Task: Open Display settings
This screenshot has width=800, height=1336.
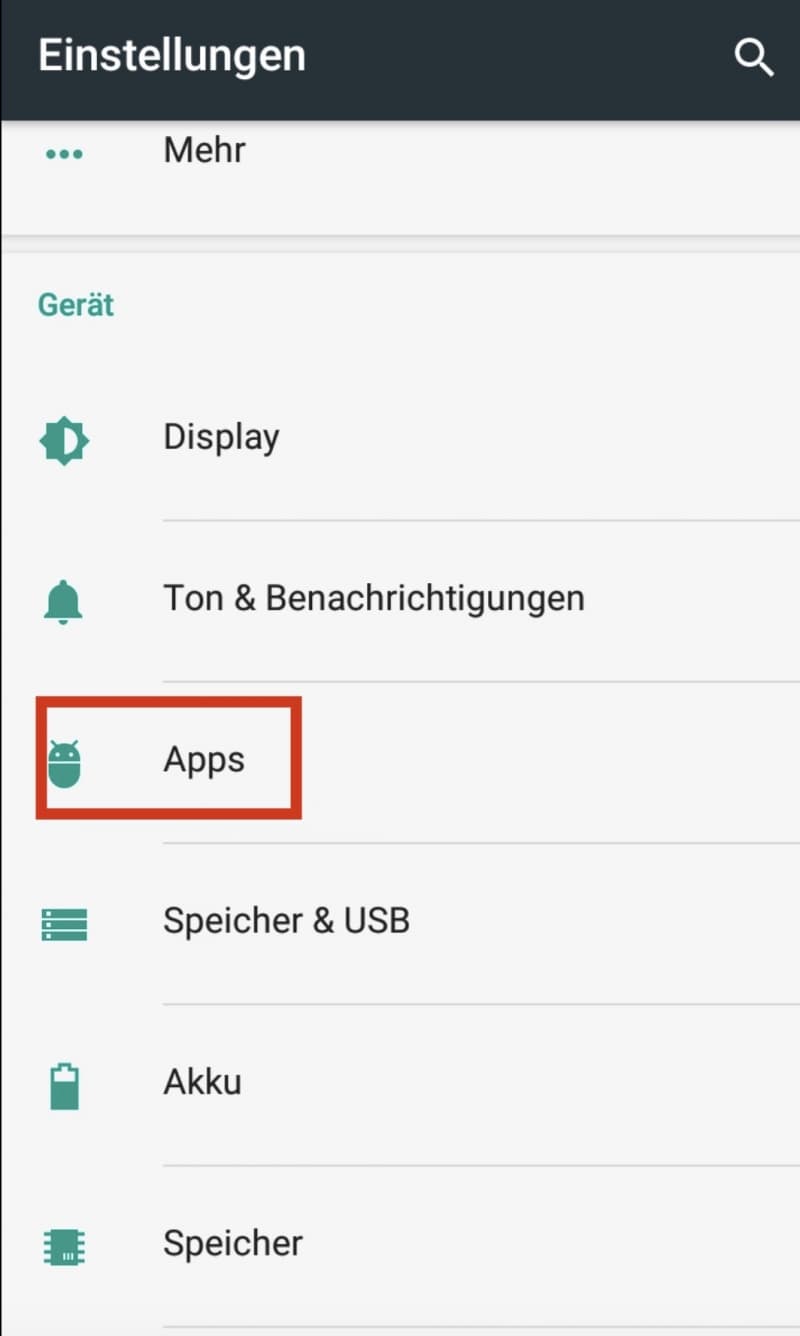Action: pos(400,439)
